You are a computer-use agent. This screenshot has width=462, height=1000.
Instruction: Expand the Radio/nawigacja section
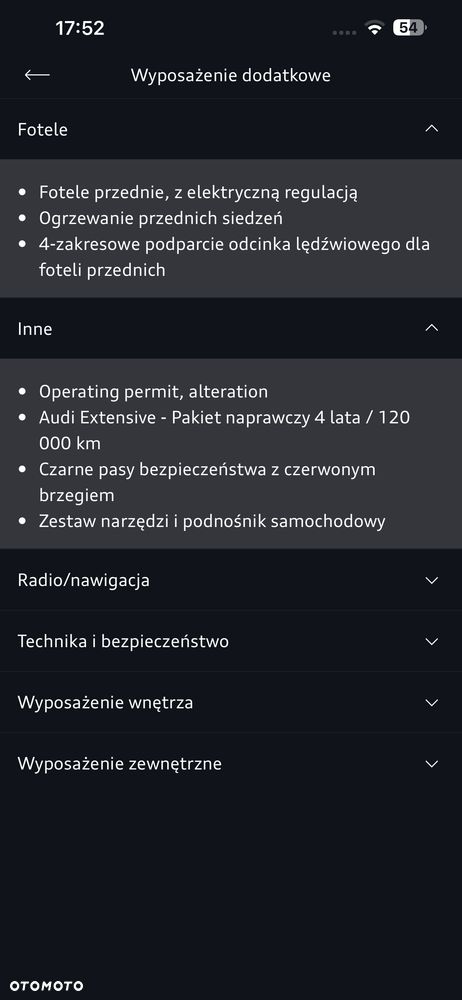(231, 580)
